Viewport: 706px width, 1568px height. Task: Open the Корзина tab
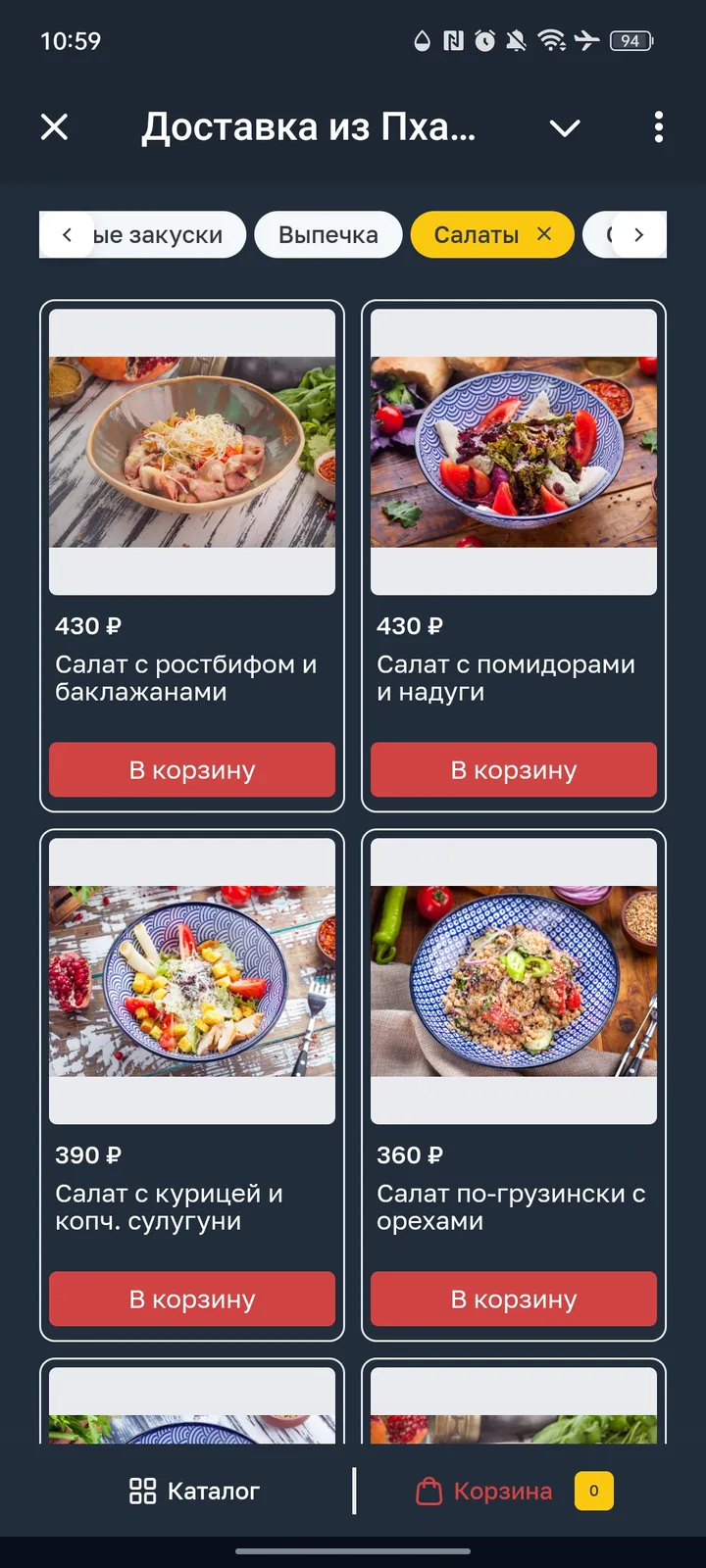[500, 1491]
